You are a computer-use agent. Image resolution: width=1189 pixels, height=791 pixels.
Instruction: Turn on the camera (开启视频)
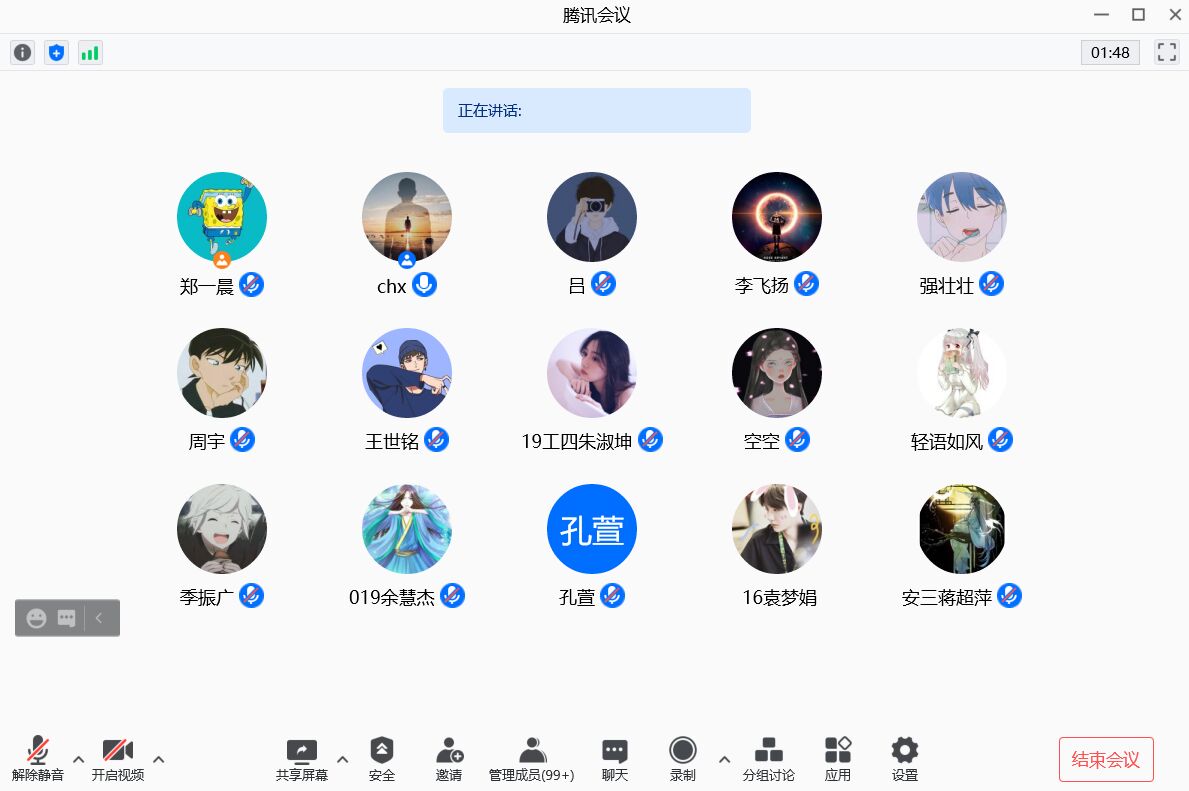pyautogui.click(x=118, y=759)
